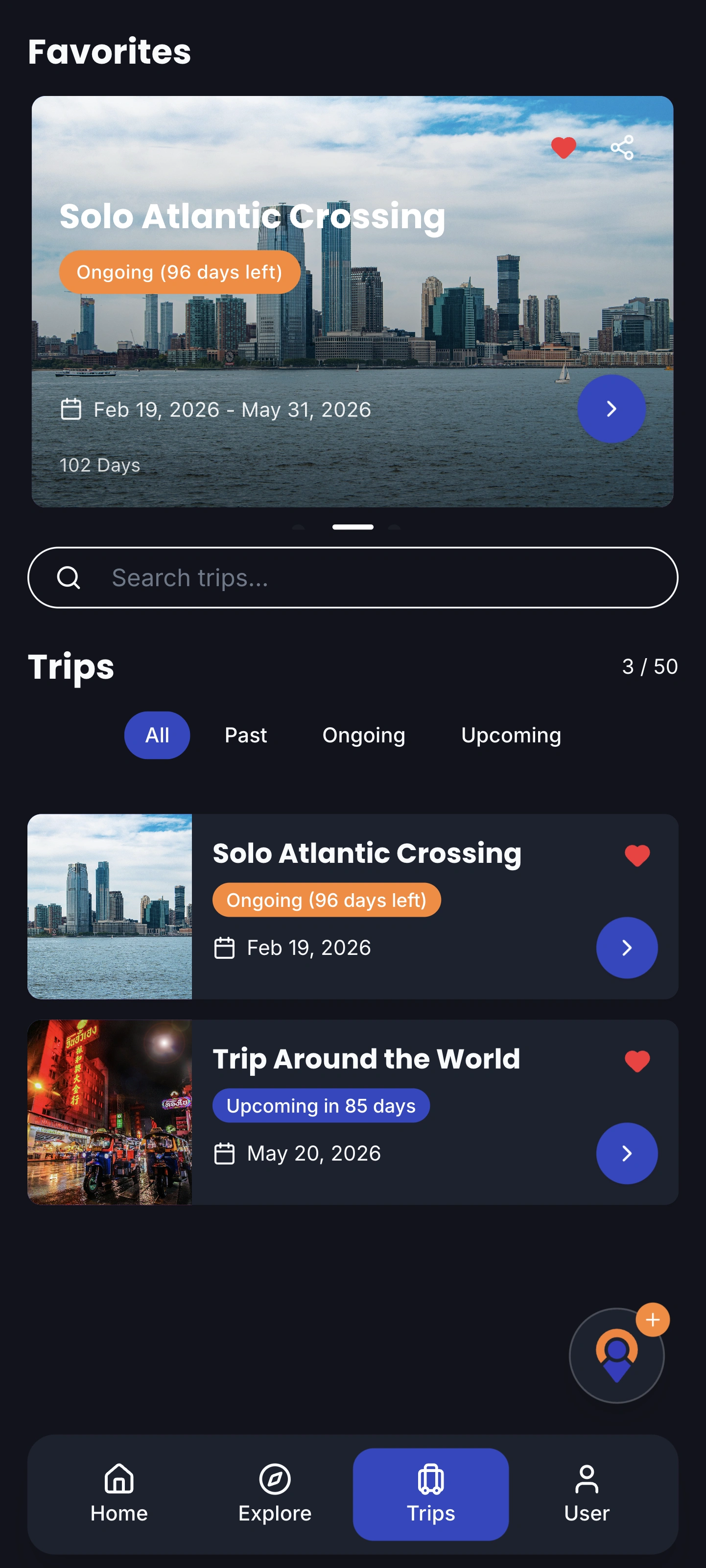Unfavorite Trip Around the World

(x=636, y=1061)
